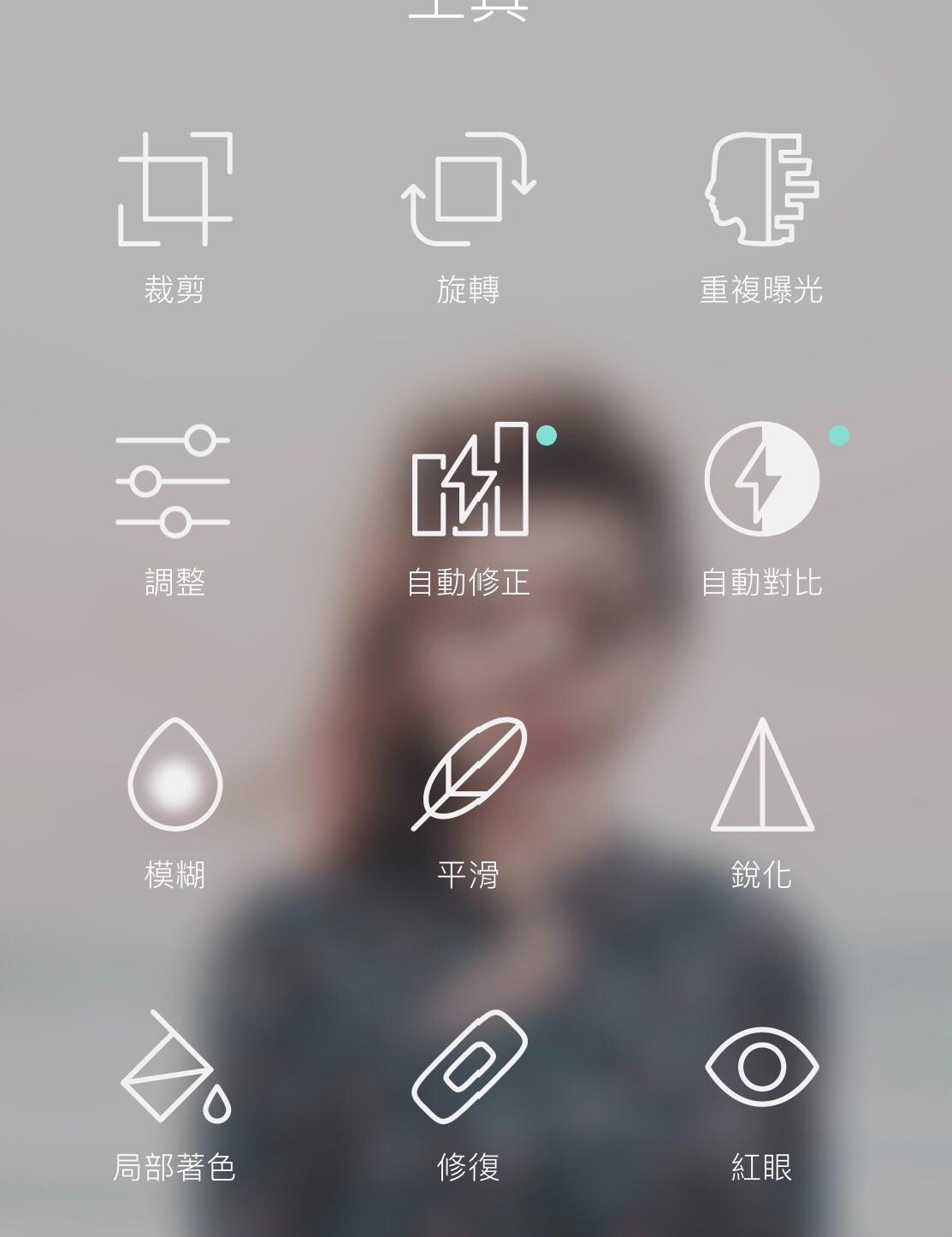Open 局部著色 selective color tool
The width and height of the screenshot is (952, 1237).
point(174,1068)
